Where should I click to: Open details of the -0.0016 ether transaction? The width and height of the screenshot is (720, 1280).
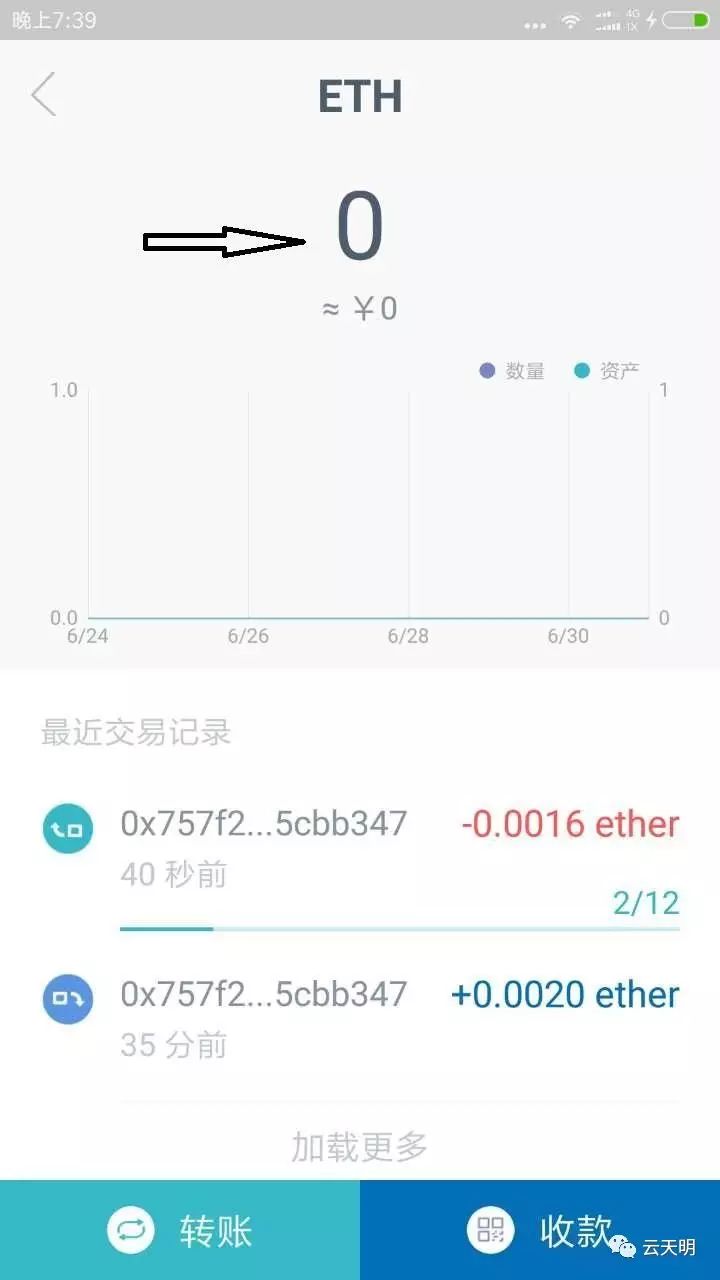568,824
